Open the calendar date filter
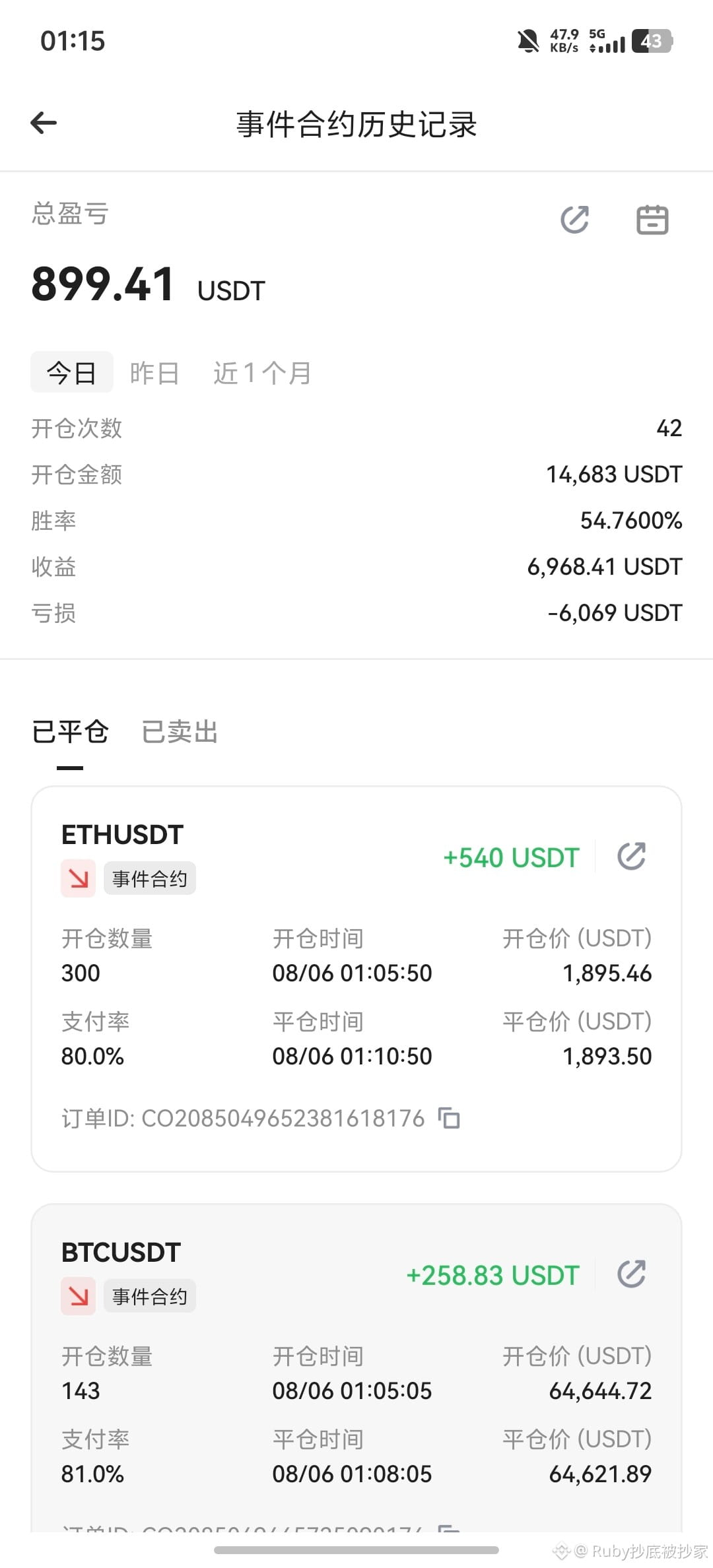713x1568 pixels. coord(652,220)
